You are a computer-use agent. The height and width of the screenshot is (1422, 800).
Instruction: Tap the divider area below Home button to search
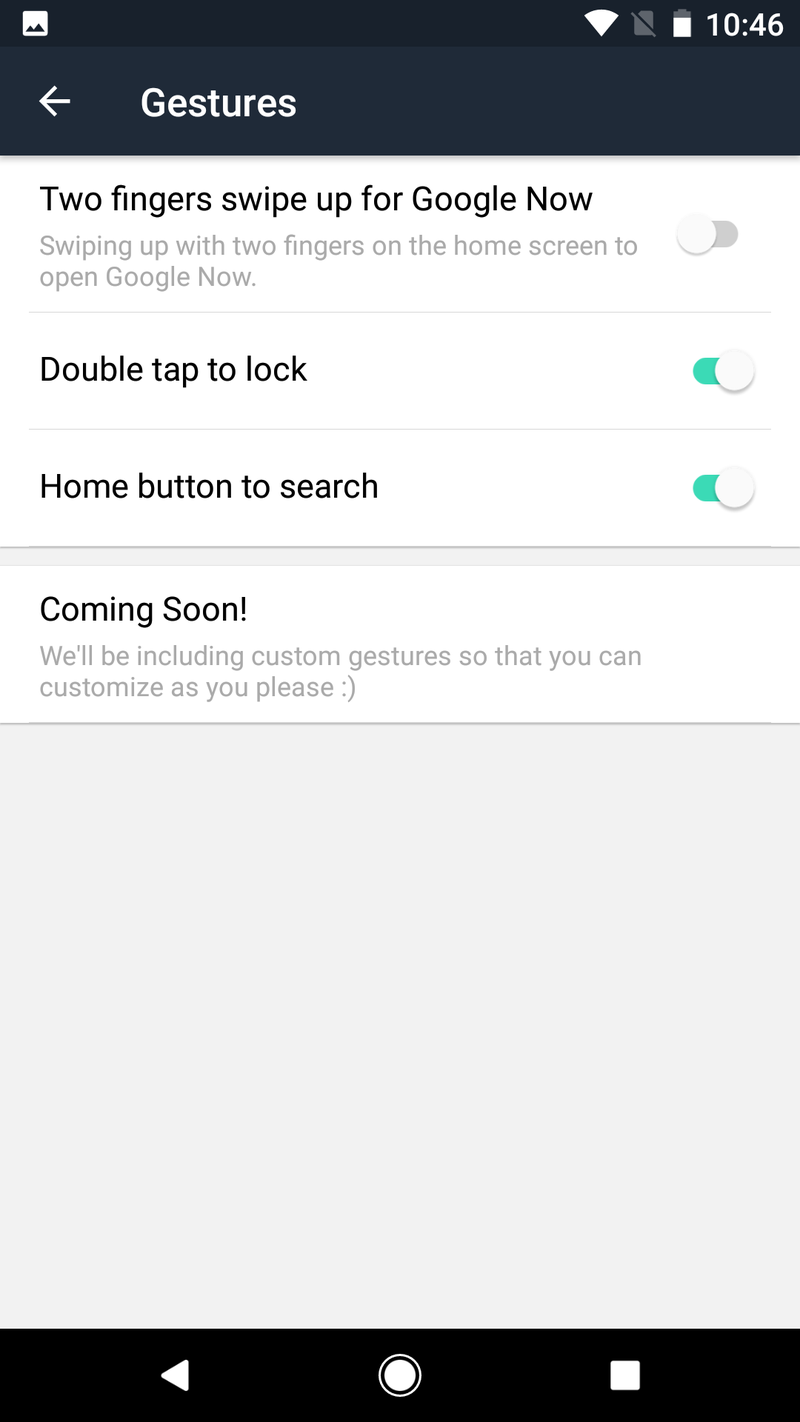click(x=400, y=547)
